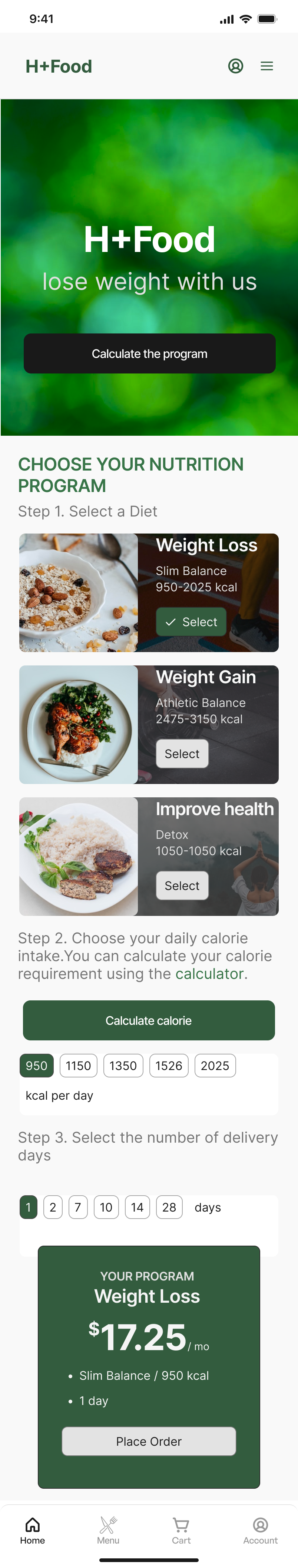Open the calculator link
The image size is (298, 1568).
(x=209, y=974)
